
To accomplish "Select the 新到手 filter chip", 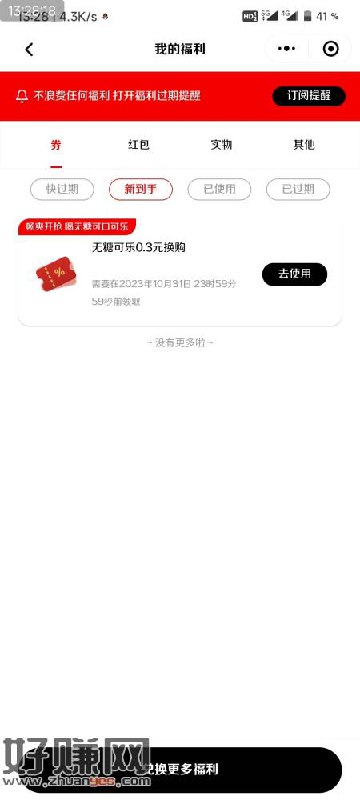I will tap(141, 190).
